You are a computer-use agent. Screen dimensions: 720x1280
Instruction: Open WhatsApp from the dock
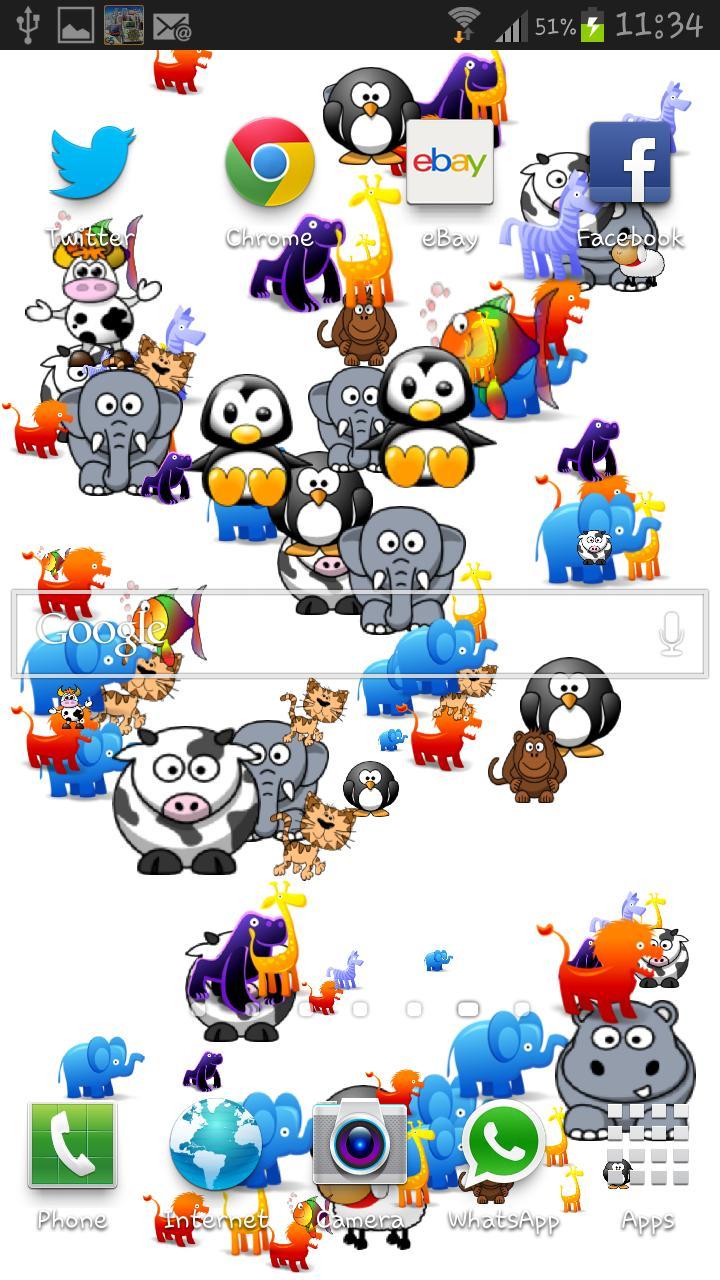tap(503, 1146)
